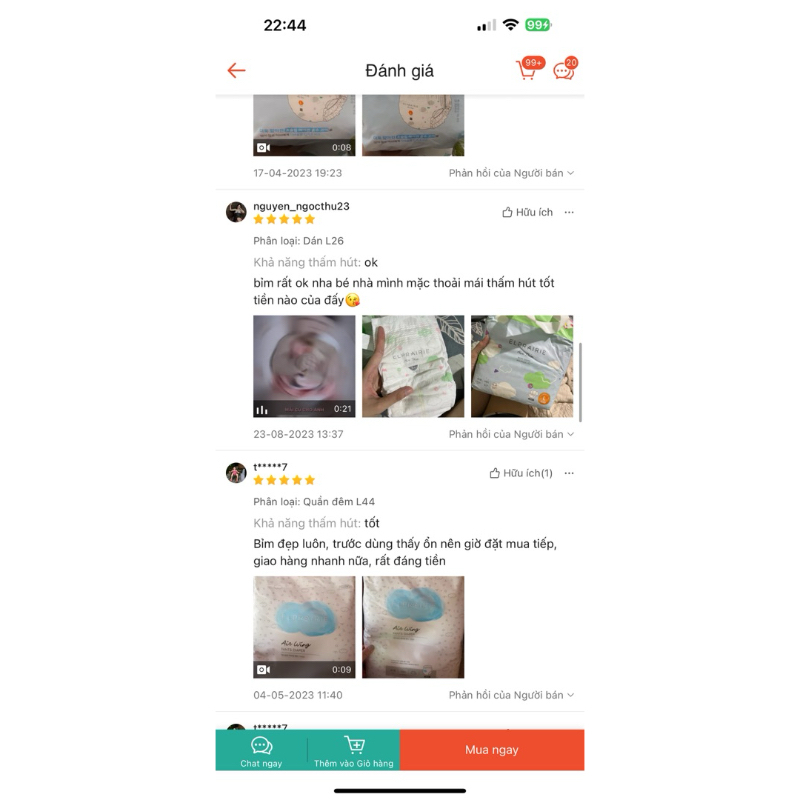Tap Thêm vào Giỏ hàng
The image size is (800, 800).
(x=354, y=751)
